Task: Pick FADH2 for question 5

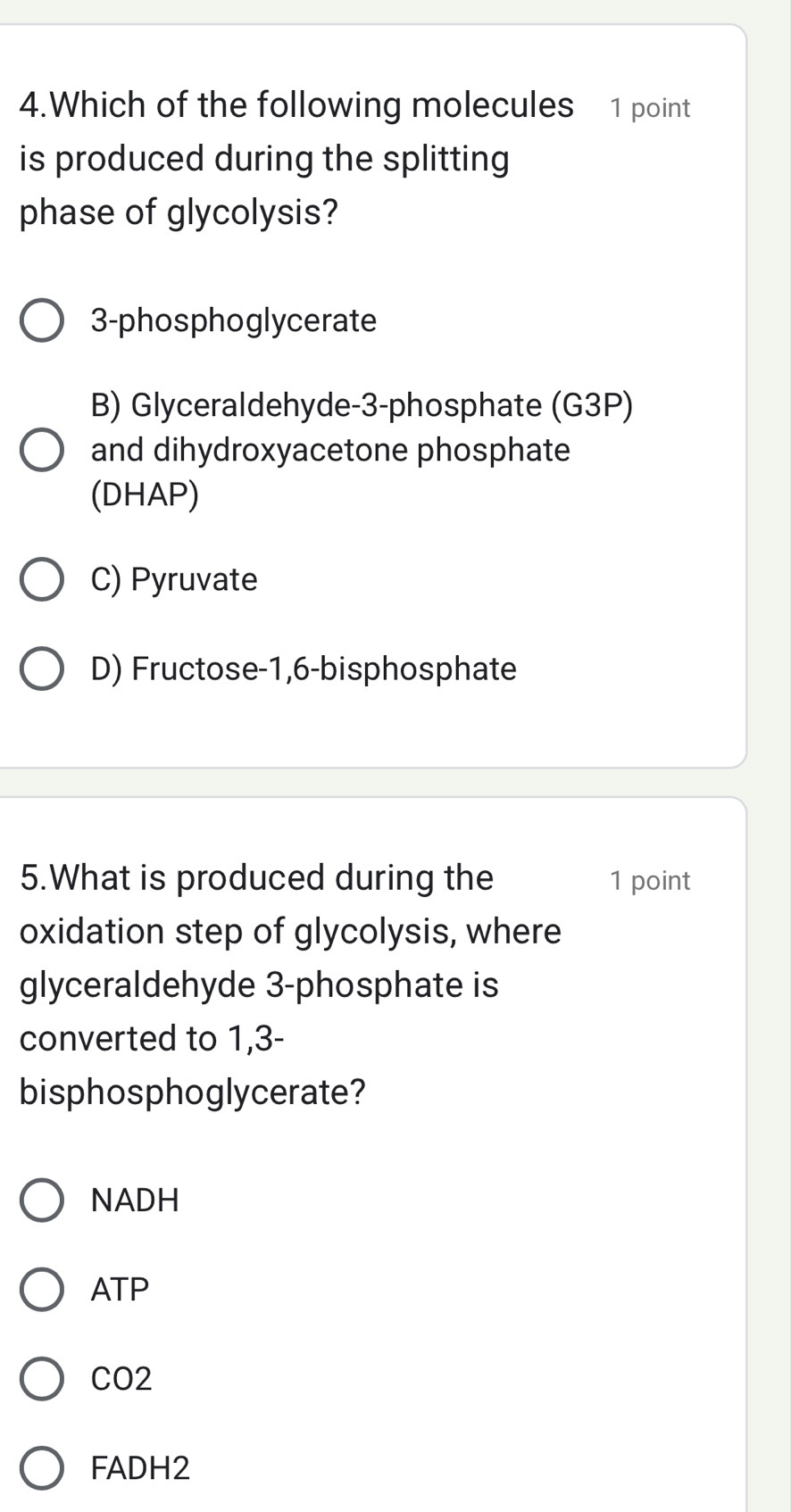Action: pos(41,1468)
